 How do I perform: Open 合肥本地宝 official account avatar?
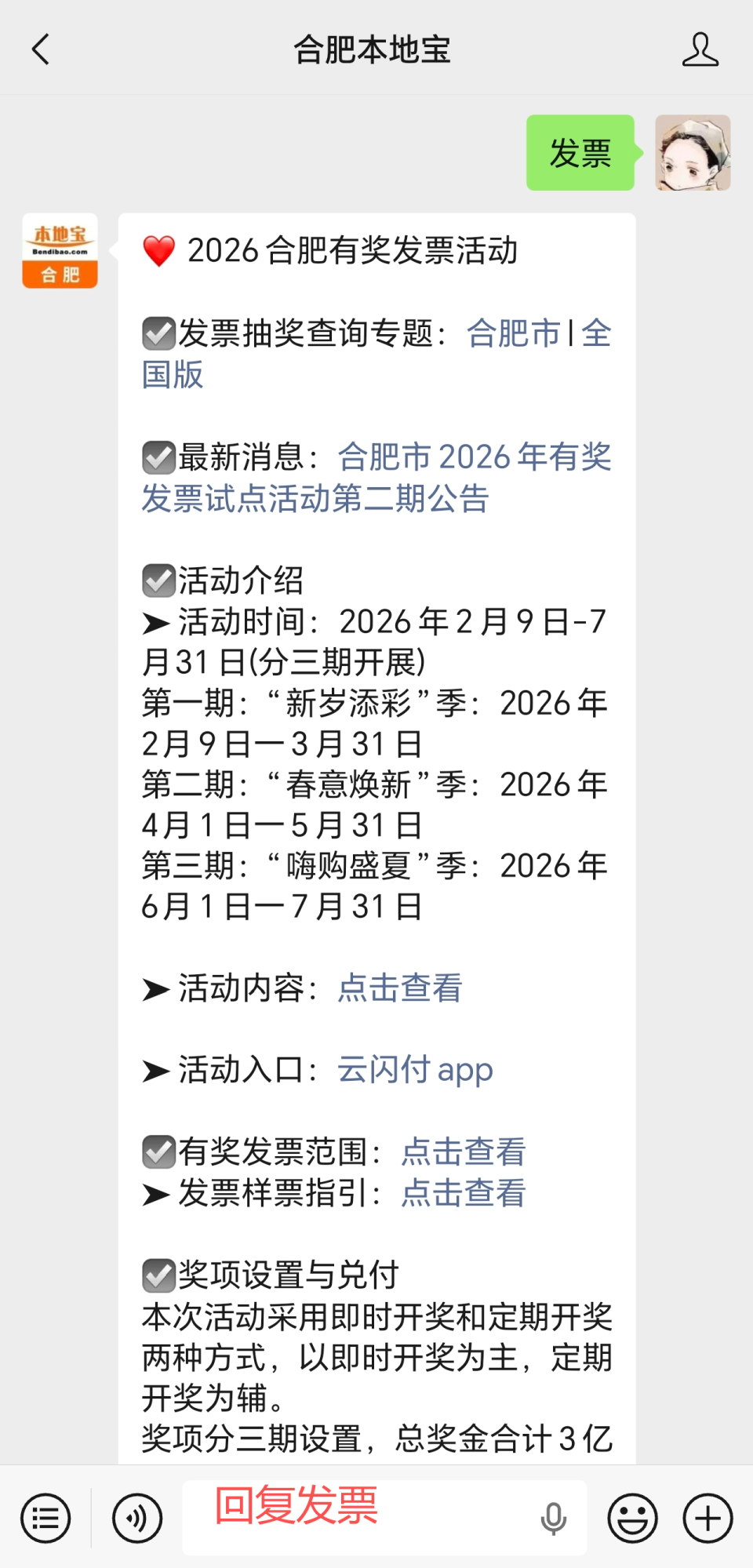point(59,251)
